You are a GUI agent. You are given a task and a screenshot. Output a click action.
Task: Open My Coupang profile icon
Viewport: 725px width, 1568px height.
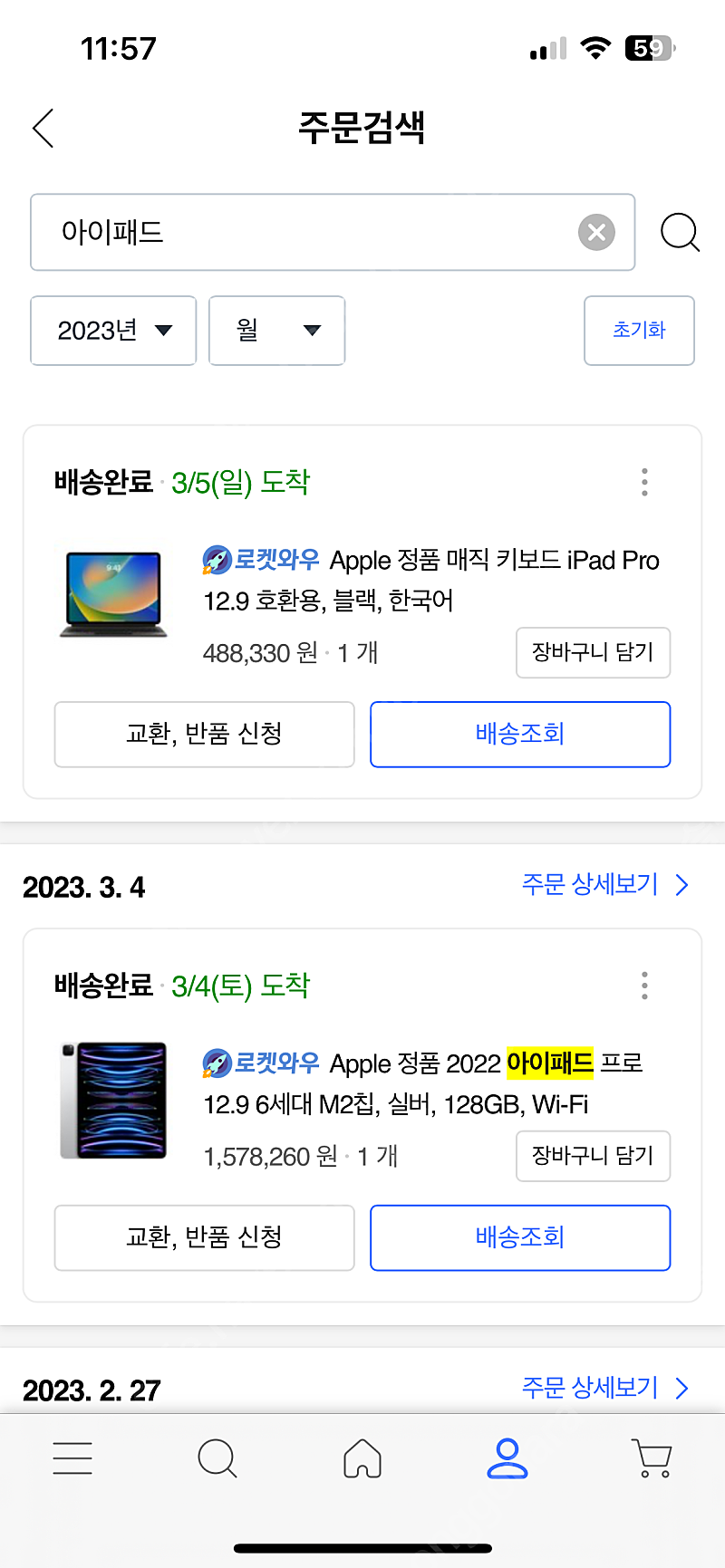[x=507, y=1458]
